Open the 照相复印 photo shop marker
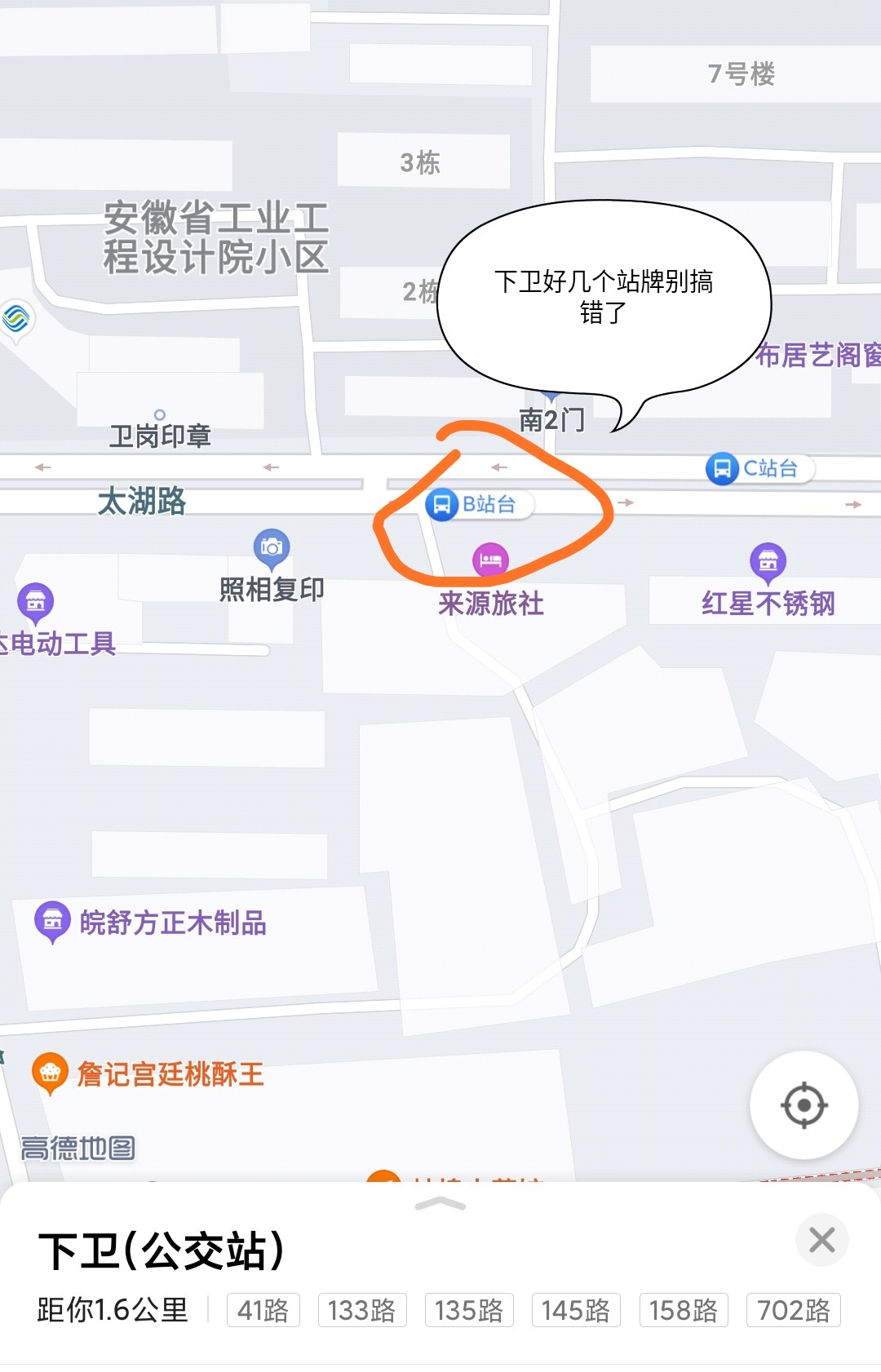The image size is (881, 1372). [x=272, y=547]
